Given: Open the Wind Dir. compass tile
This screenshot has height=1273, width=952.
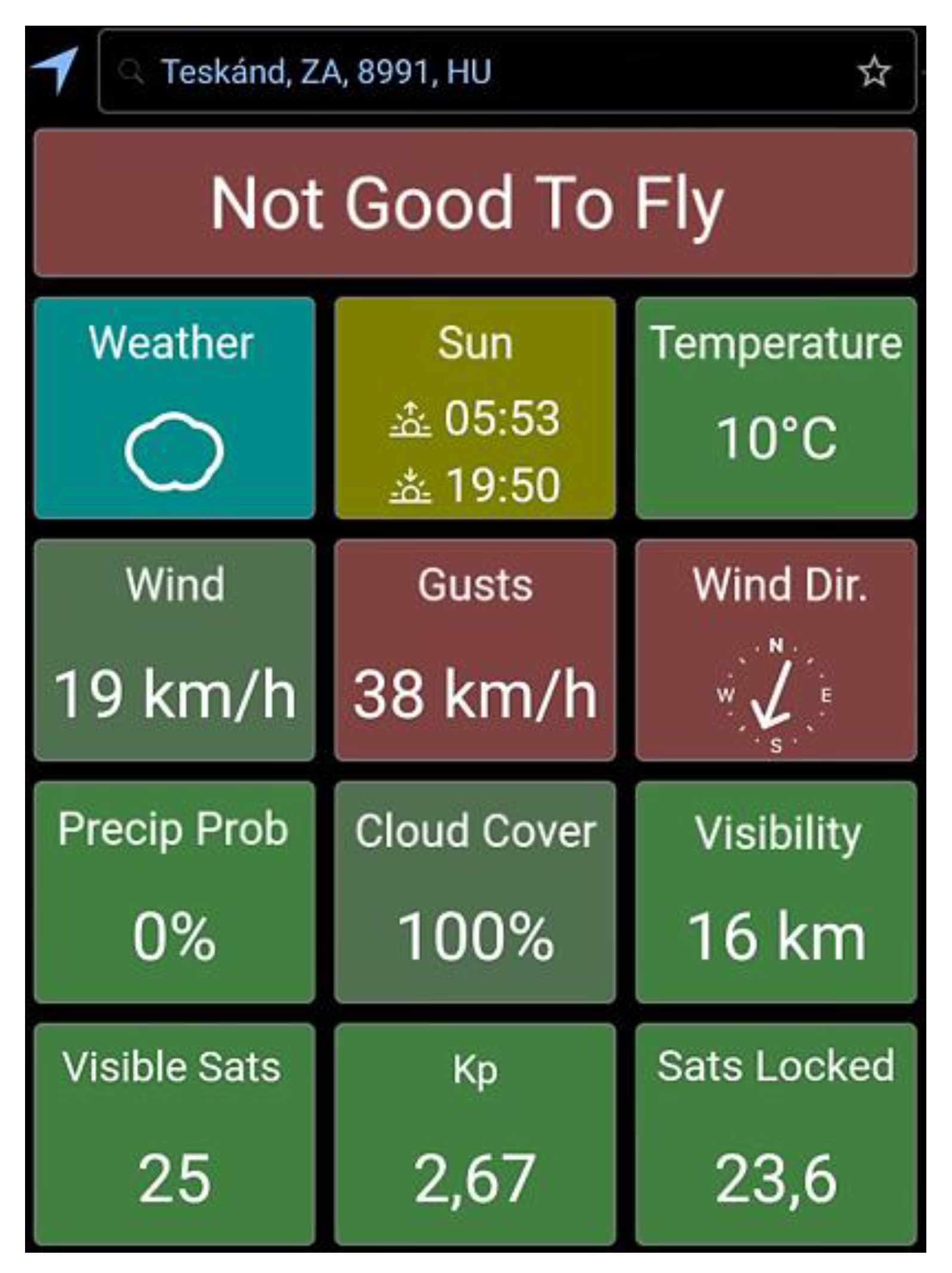Looking at the screenshot, I should click(x=776, y=650).
